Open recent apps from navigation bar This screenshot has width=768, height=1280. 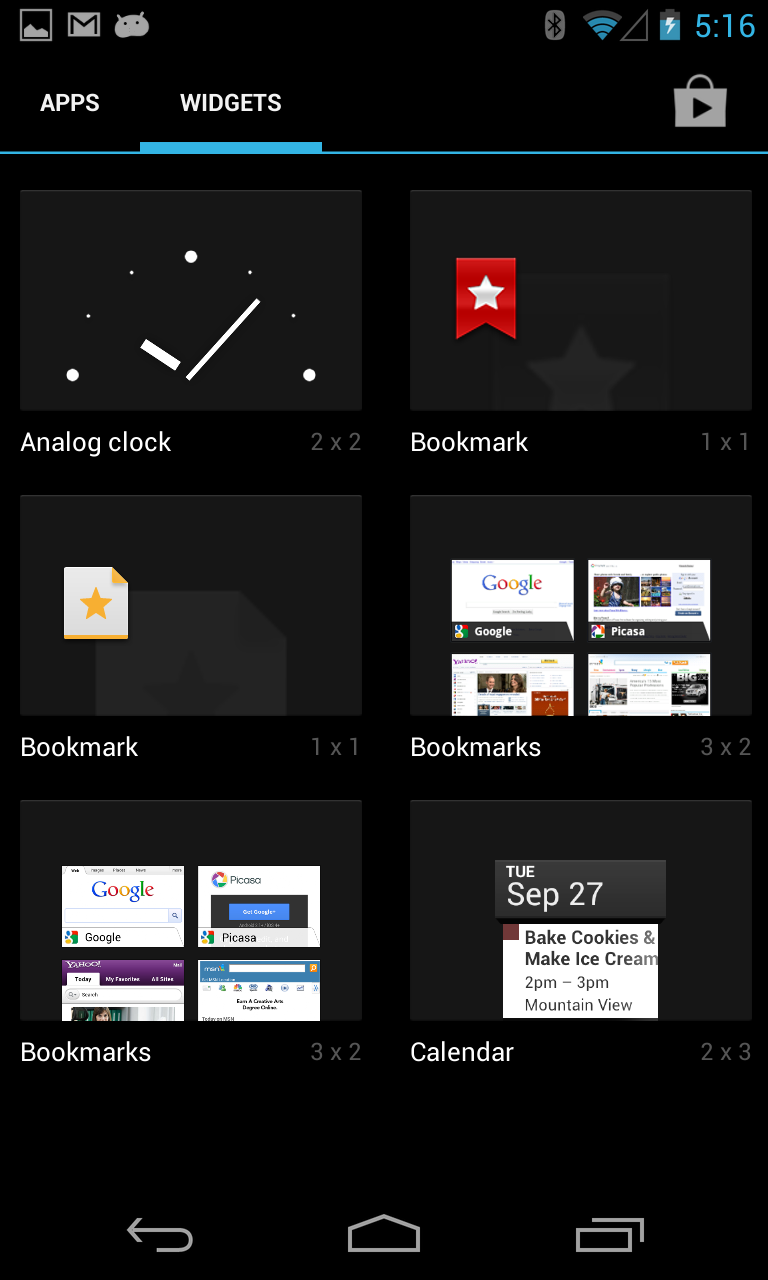pyautogui.click(x=610, y=1234)
